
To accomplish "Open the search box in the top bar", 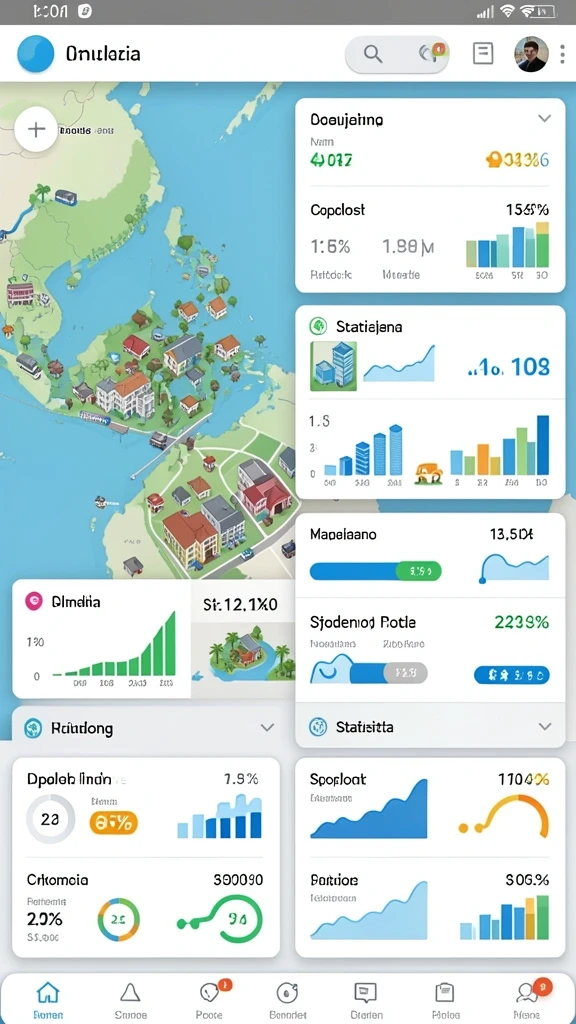I will pyautogui.click(x=398, y=54).
